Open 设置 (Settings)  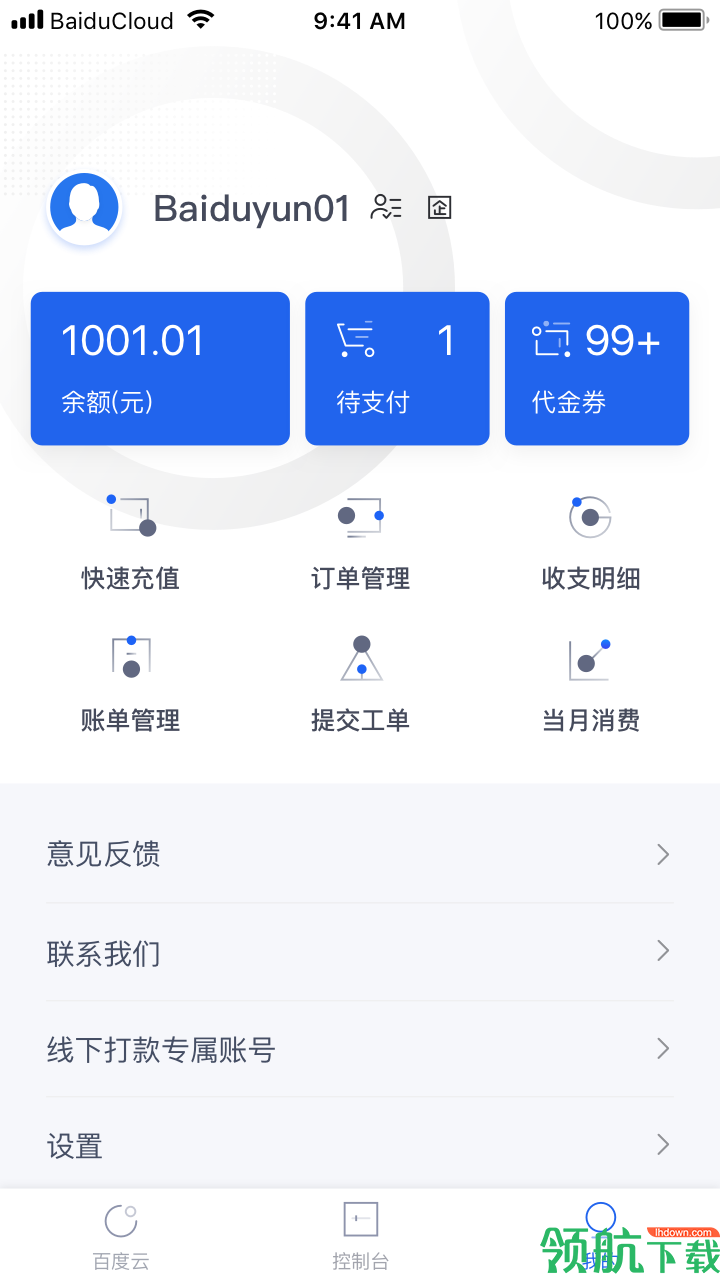pyautogui.click(x=360, y=1145)
